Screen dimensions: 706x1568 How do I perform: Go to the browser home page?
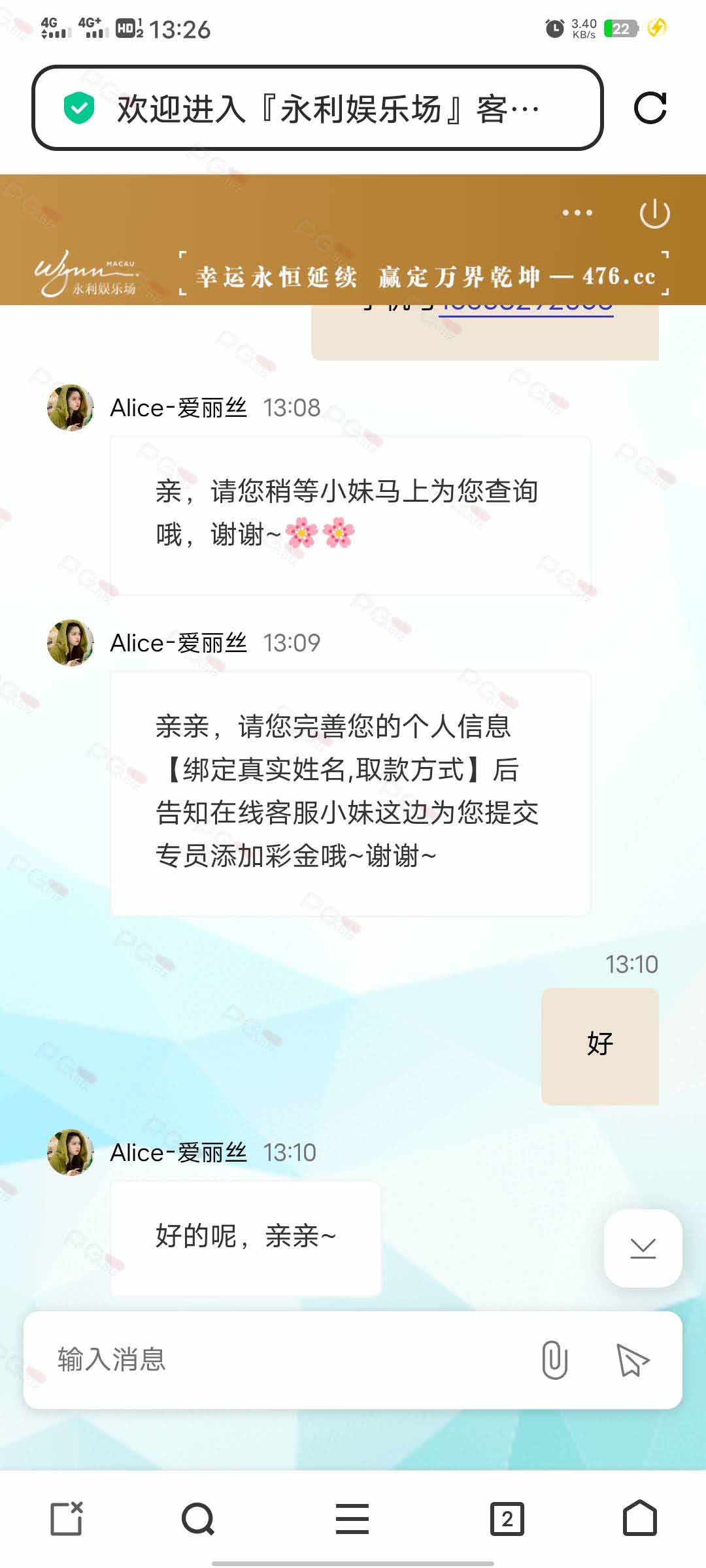pos(640,1518)
